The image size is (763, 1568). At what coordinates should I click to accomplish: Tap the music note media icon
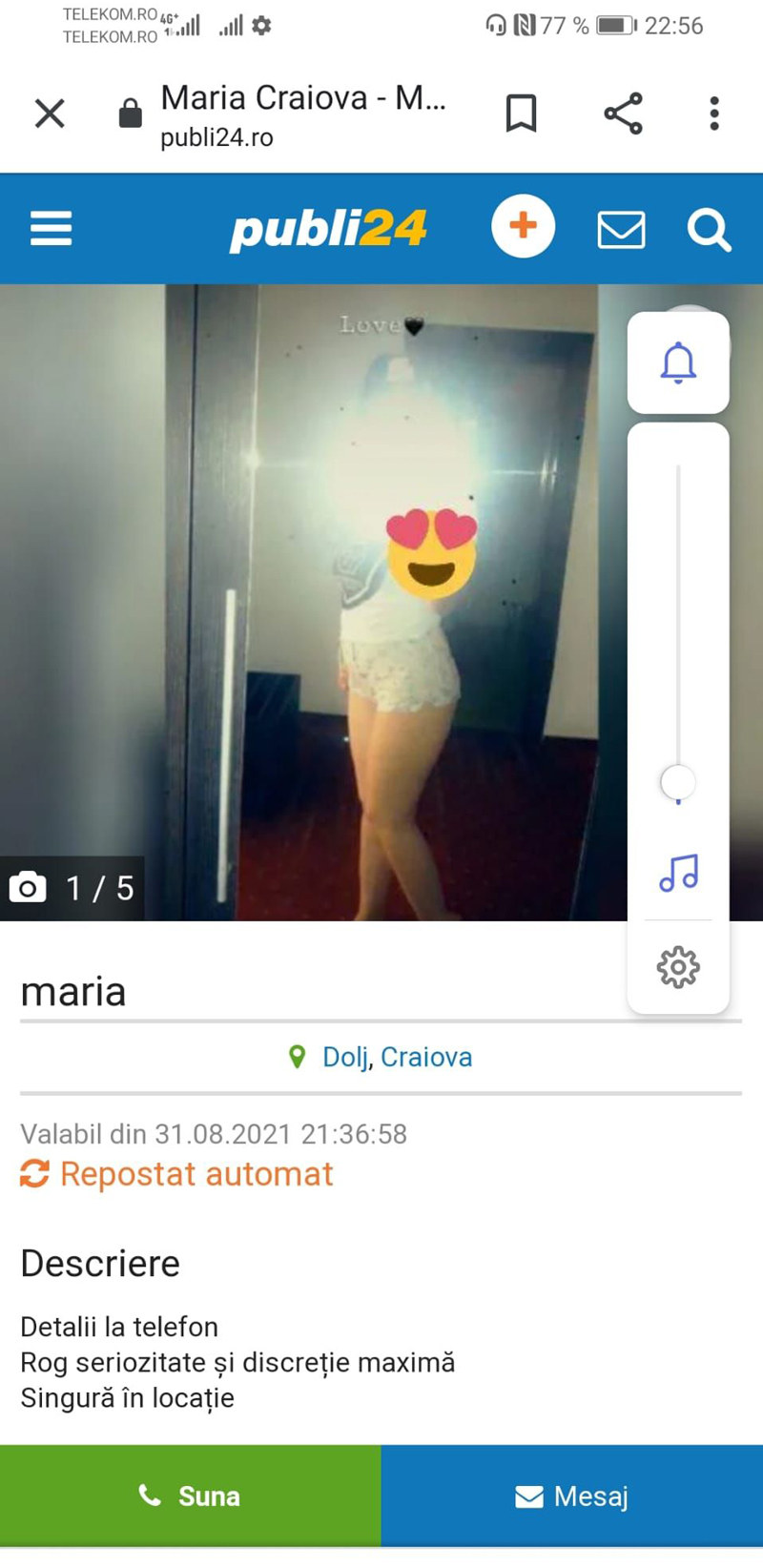678,873
